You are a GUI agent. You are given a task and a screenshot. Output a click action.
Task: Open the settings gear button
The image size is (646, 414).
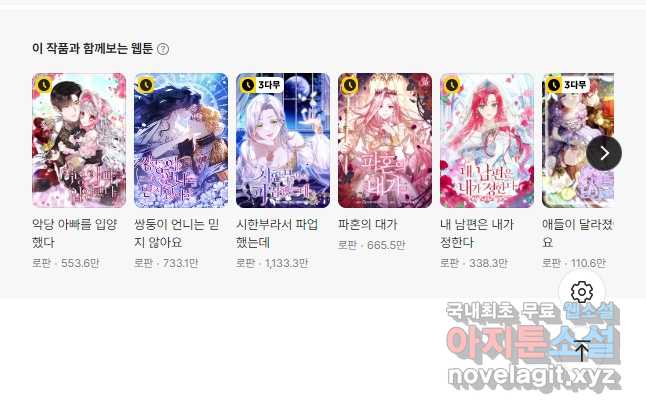point(583,292)
